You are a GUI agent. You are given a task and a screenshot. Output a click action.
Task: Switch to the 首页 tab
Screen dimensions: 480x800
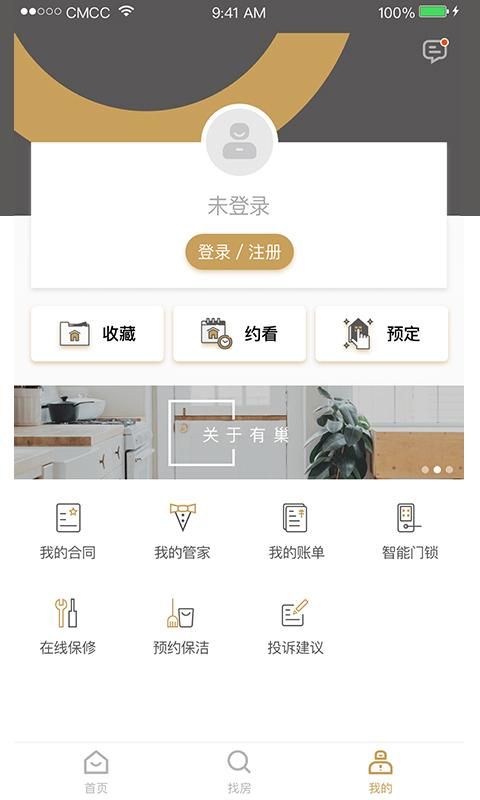pyautogui.click(x=96, y=772)
